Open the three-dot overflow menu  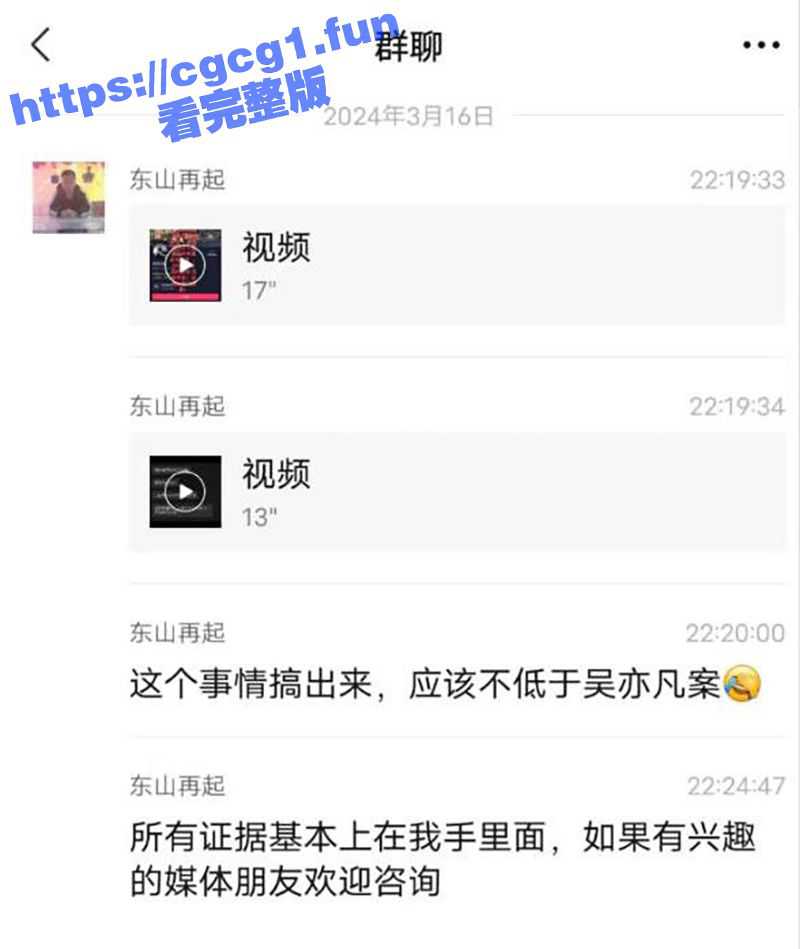click(x=761, y=45)
